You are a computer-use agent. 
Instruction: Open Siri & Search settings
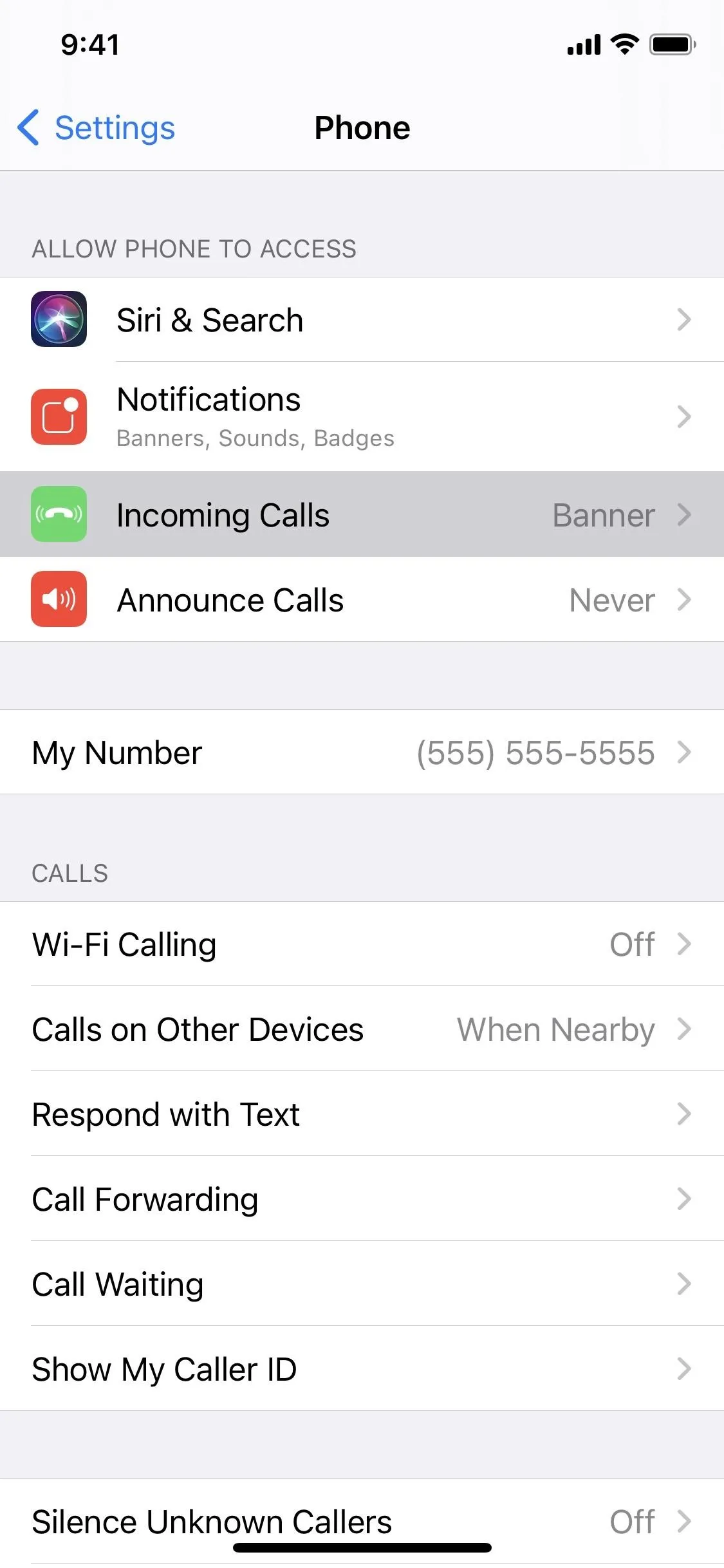click(362, 320)
